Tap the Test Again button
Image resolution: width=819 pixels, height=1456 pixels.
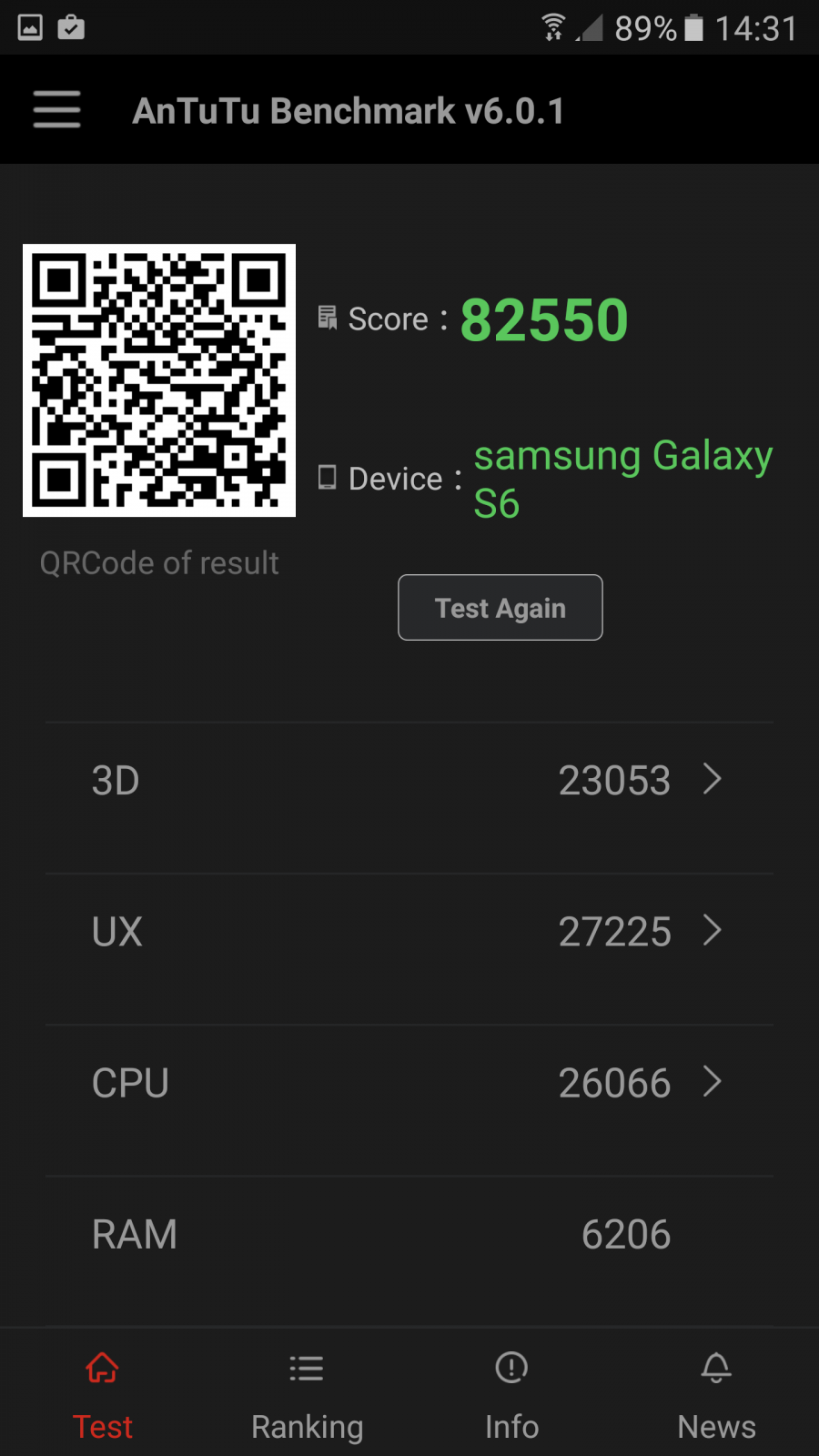(500, 607)
